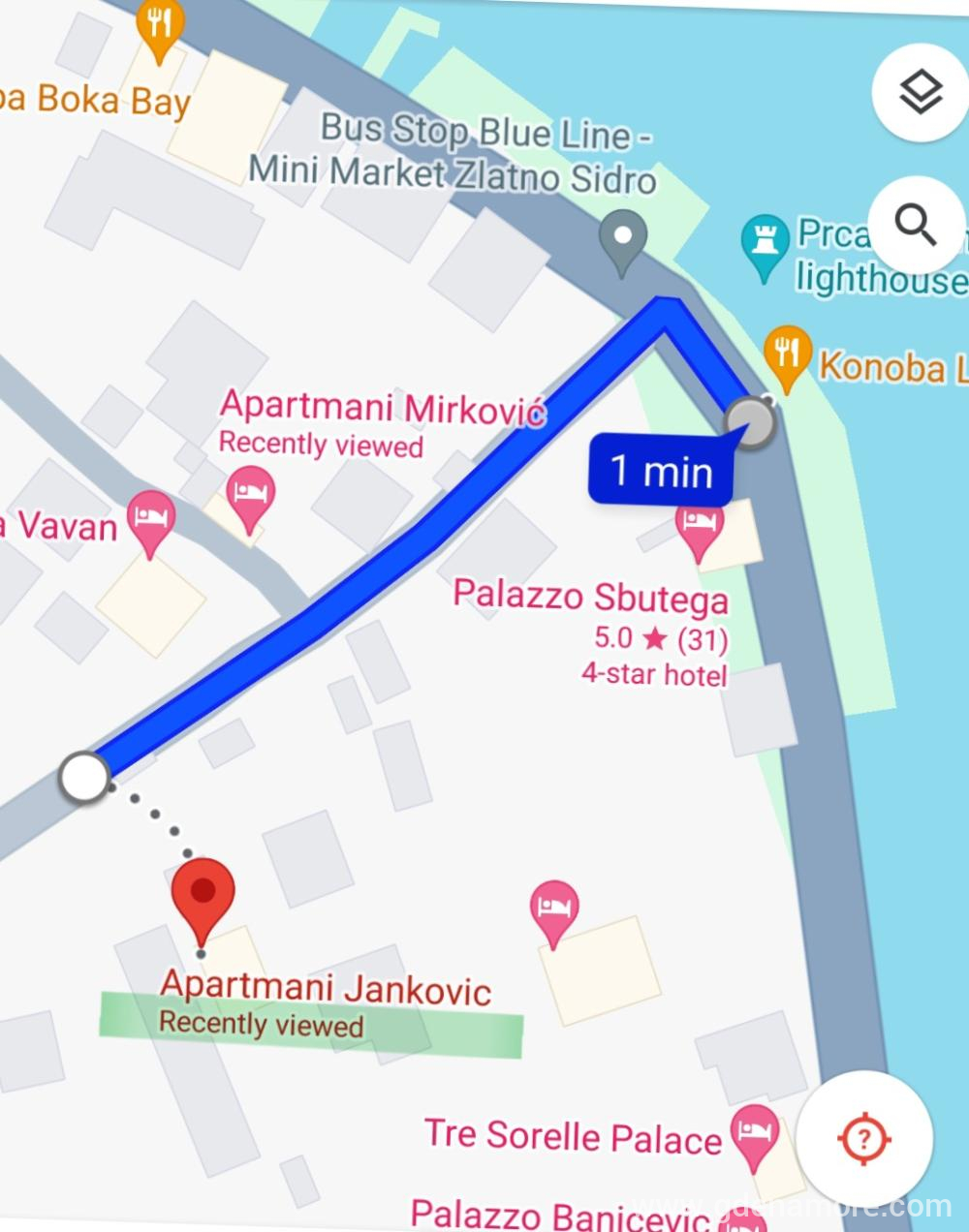
Task: Open the map layers selector
Action: (x=920, y=93)
